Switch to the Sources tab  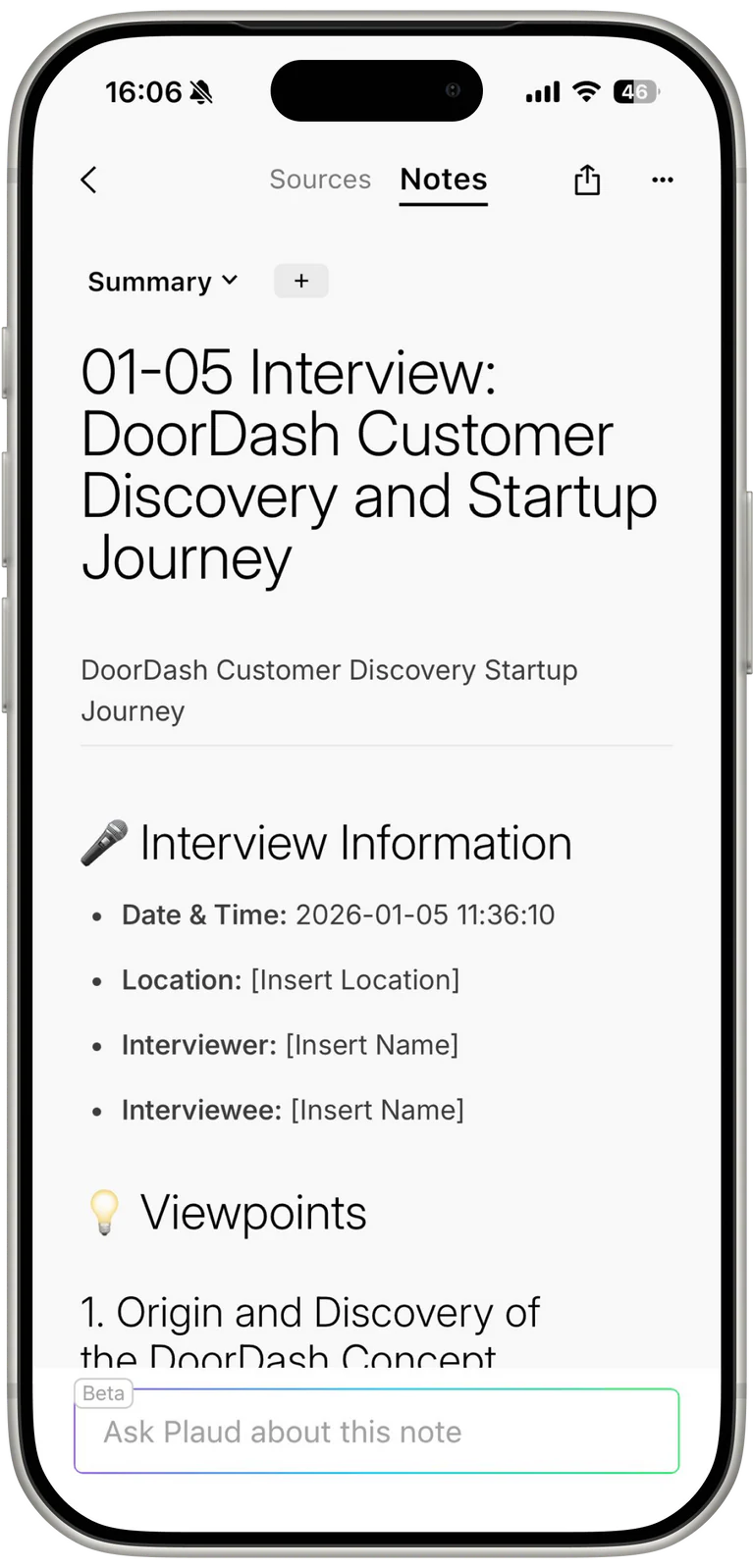(x=320, y=180)
